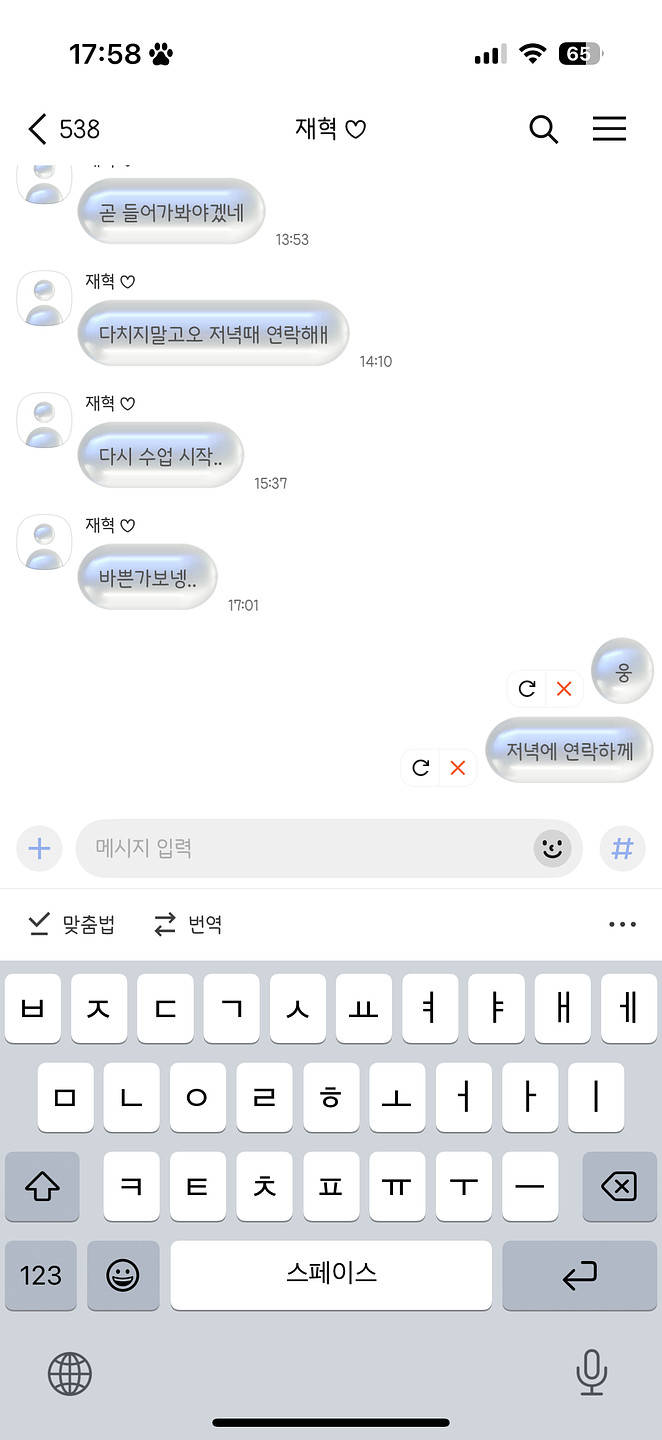Search within this conversation

(x=543, y=129)
